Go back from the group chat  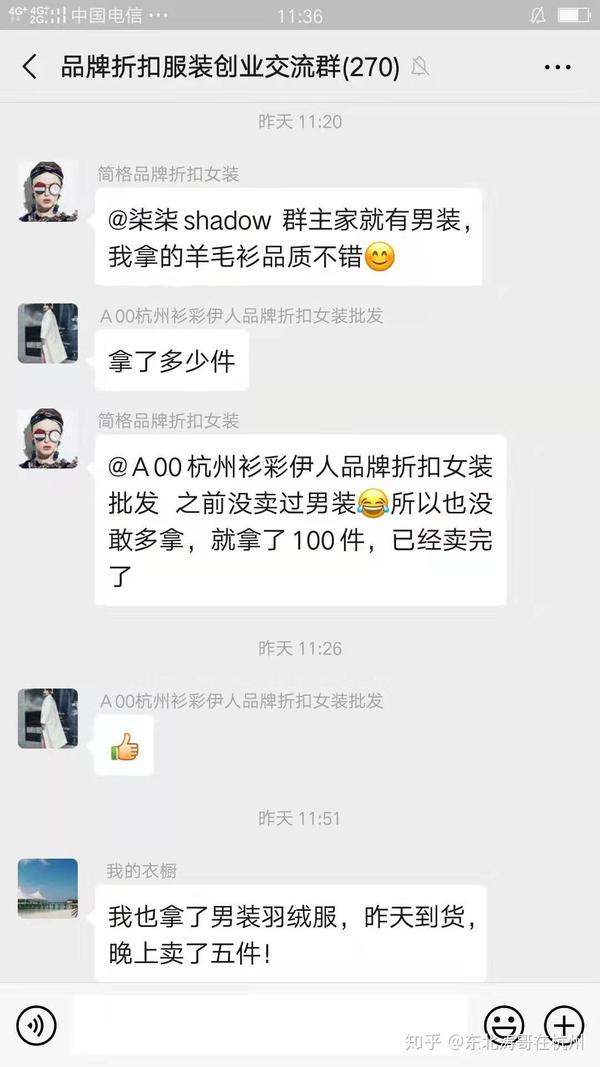coord(29,68)
